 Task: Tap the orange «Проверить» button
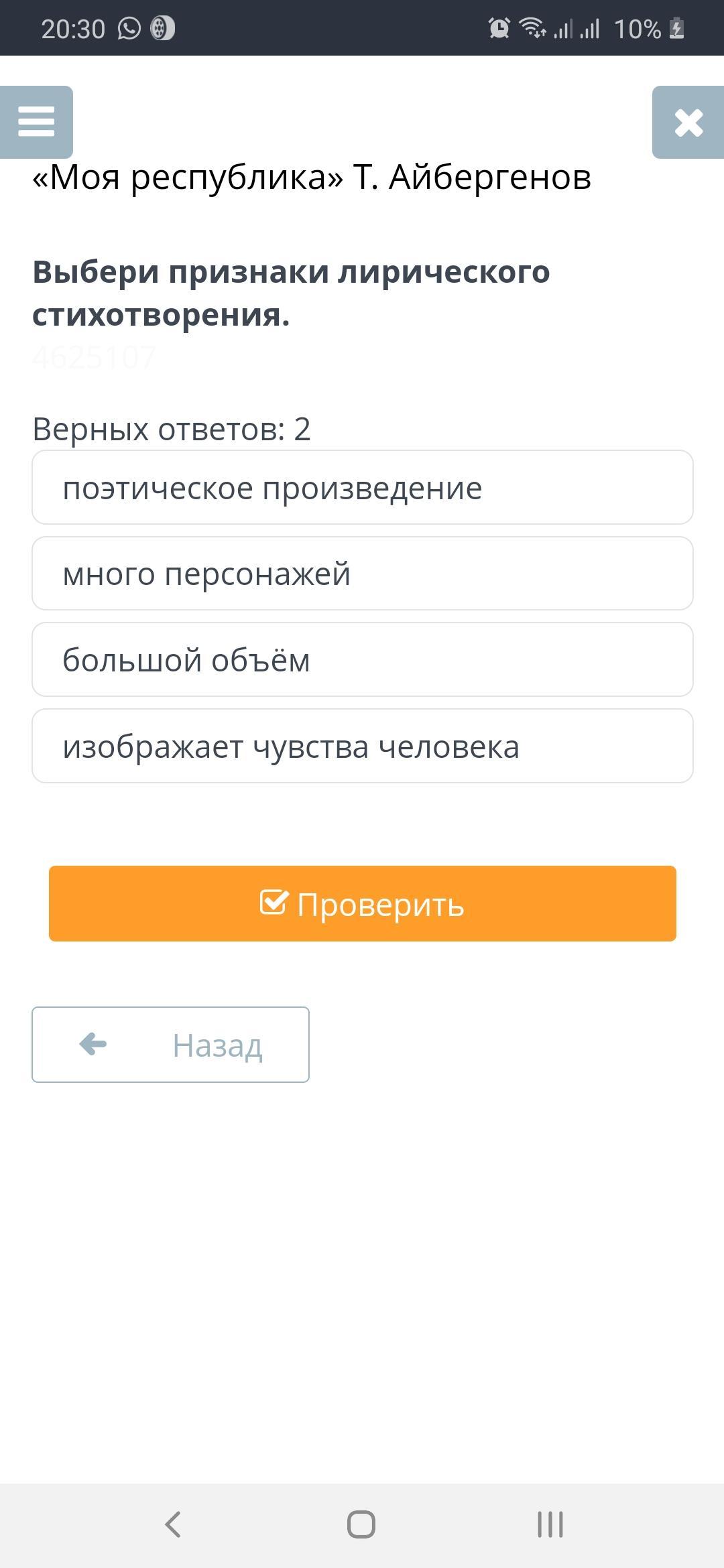coord(362,904)
